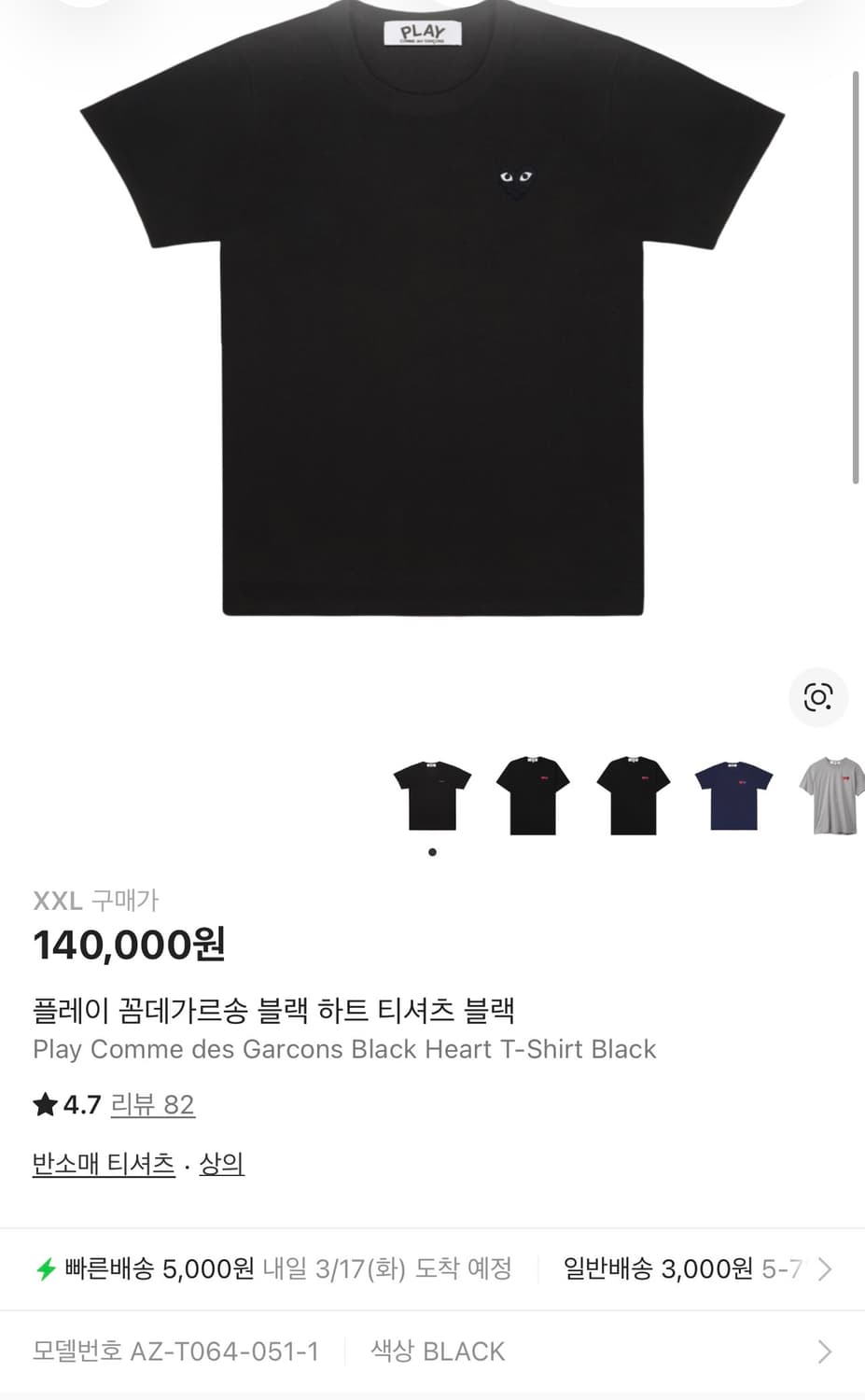Screen dimensions: 865x1400
Task: Tap the carousel position indicator dot
Action: [432, 851]
